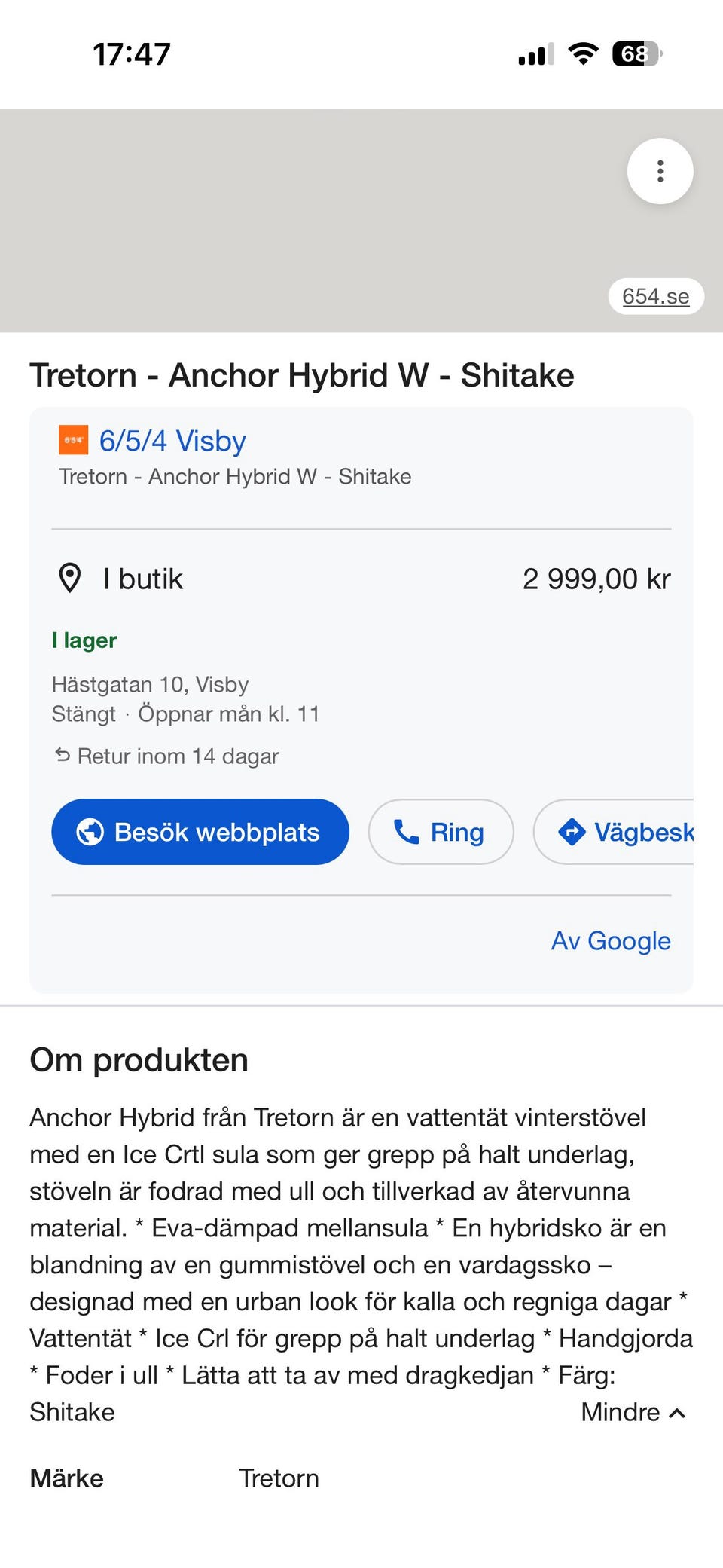
Task: Open the 654.se source link
Action: pos(656,296)
